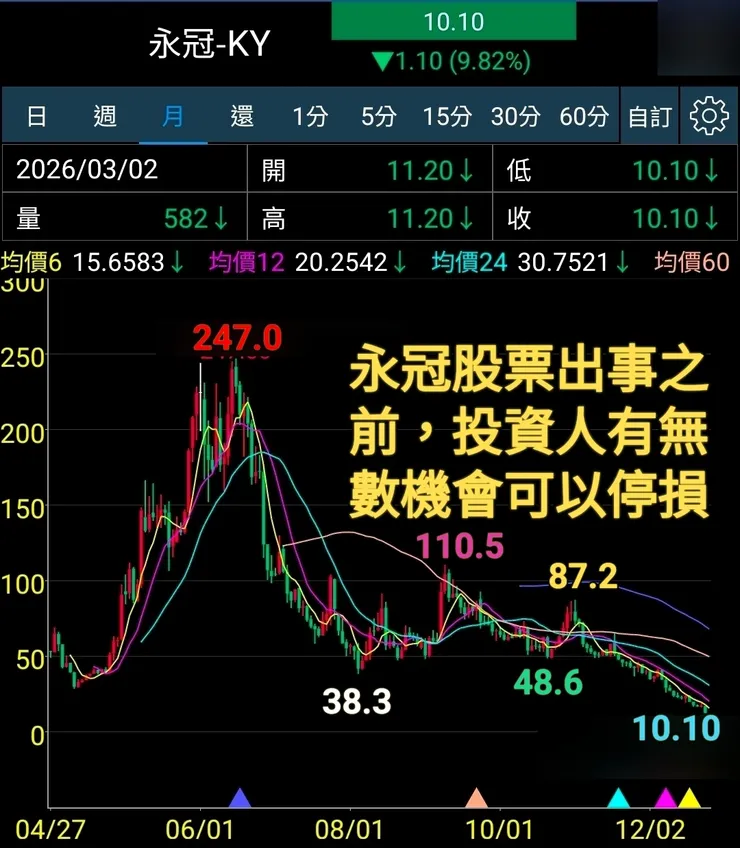Open the chart settings gear icon
The width and height of the screenshot is (740, 848).
point(709,115)
